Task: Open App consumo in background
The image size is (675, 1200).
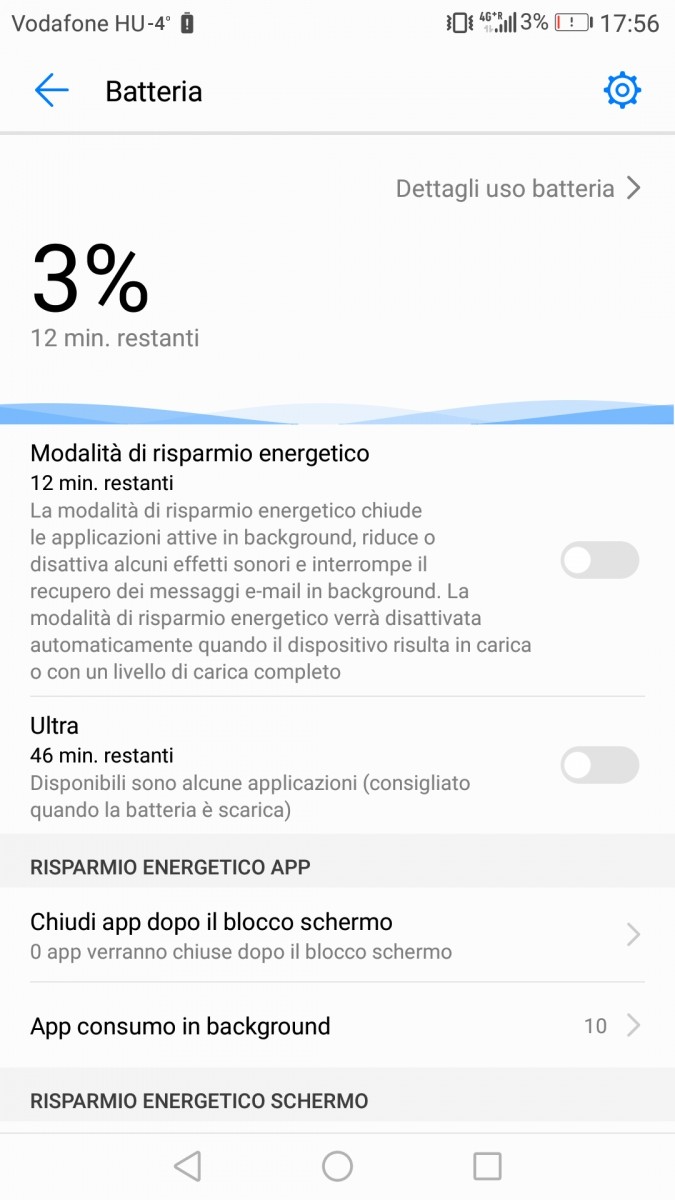Action: coord(337,1026)
